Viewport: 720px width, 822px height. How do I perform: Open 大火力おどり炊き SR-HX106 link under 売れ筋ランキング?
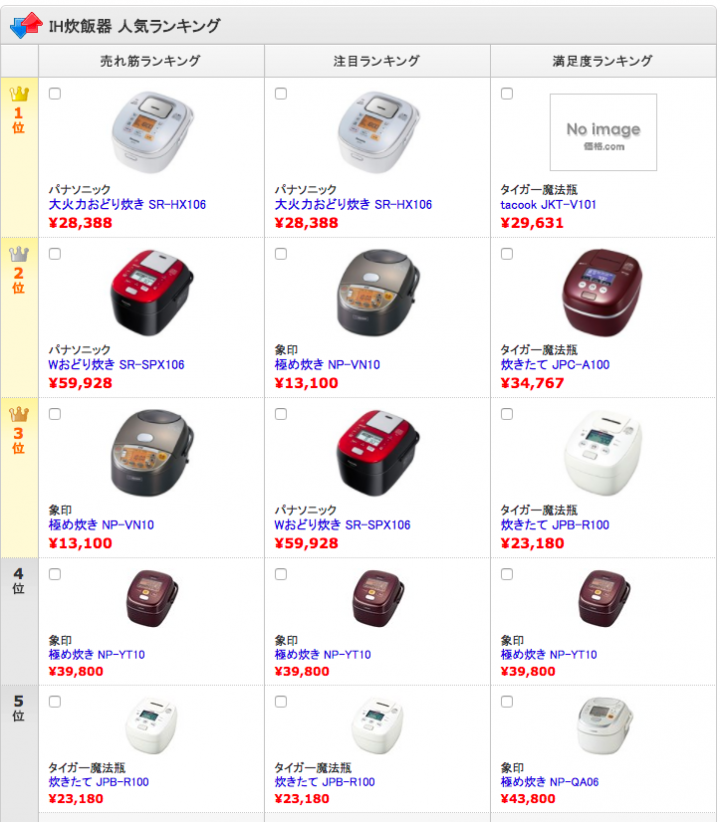click(127, 205)
